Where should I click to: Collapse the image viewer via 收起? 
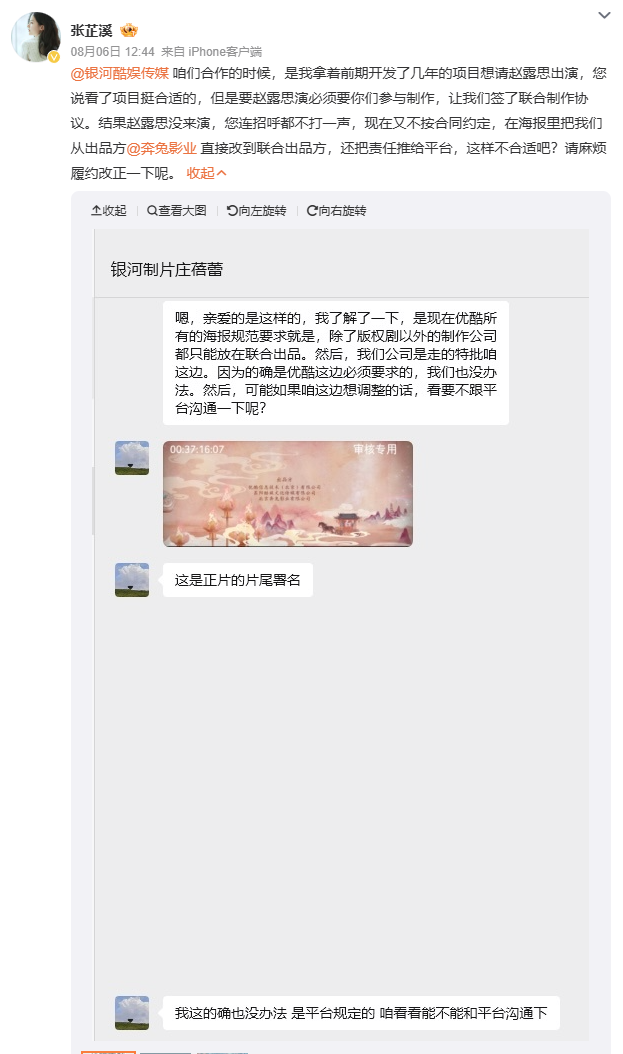tap(109, 211)
